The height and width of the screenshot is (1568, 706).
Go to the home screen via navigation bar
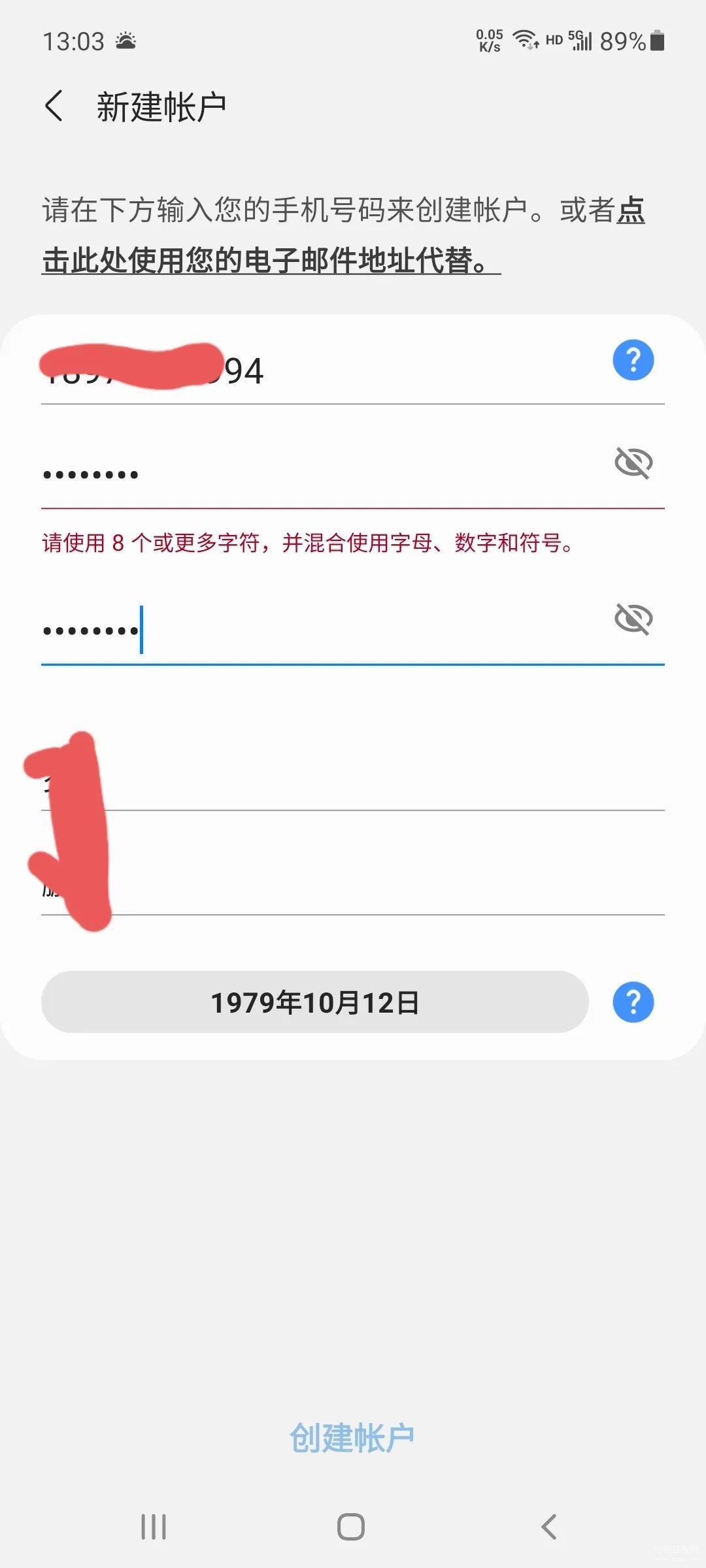tap(351, 1527)
